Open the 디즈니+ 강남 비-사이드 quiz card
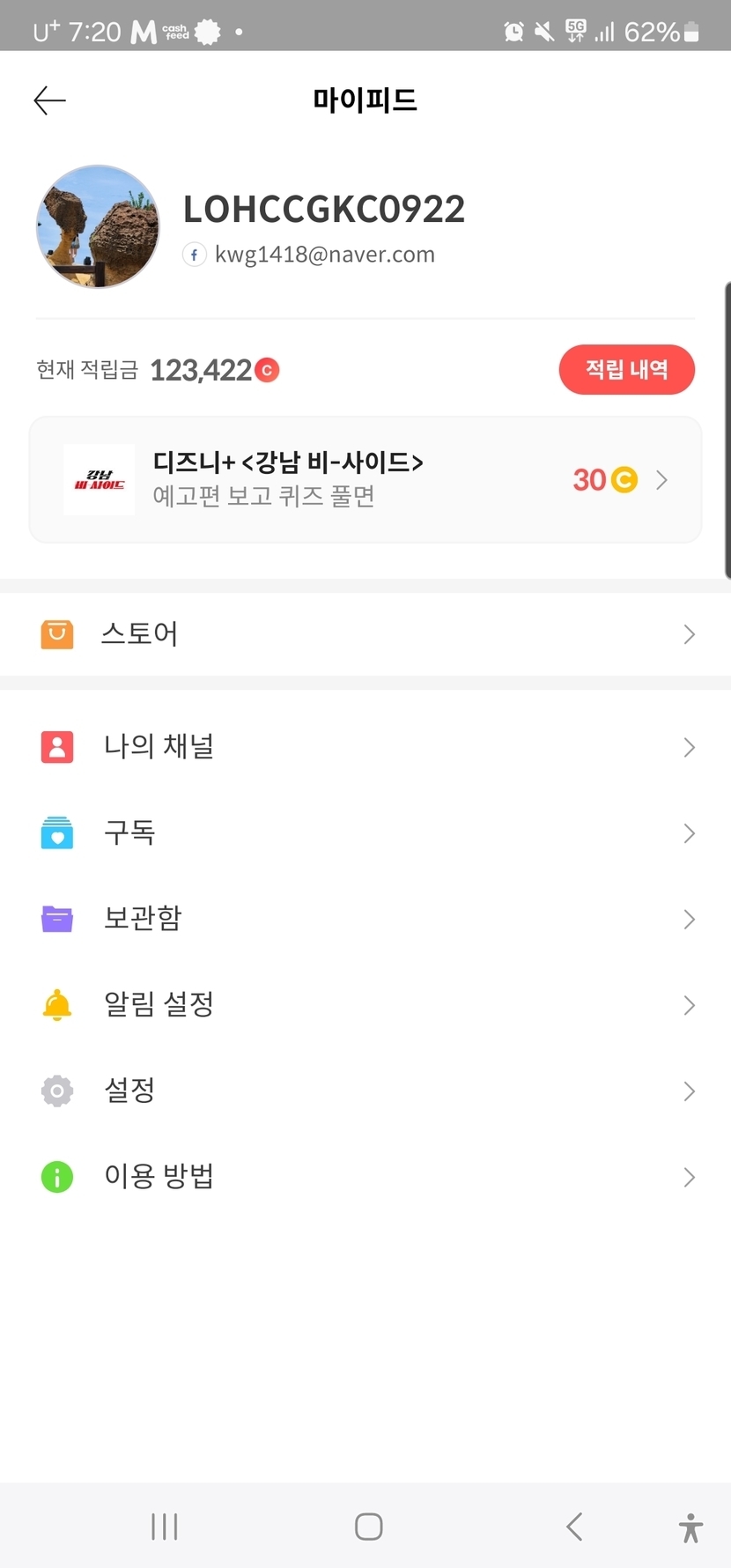 365,480
